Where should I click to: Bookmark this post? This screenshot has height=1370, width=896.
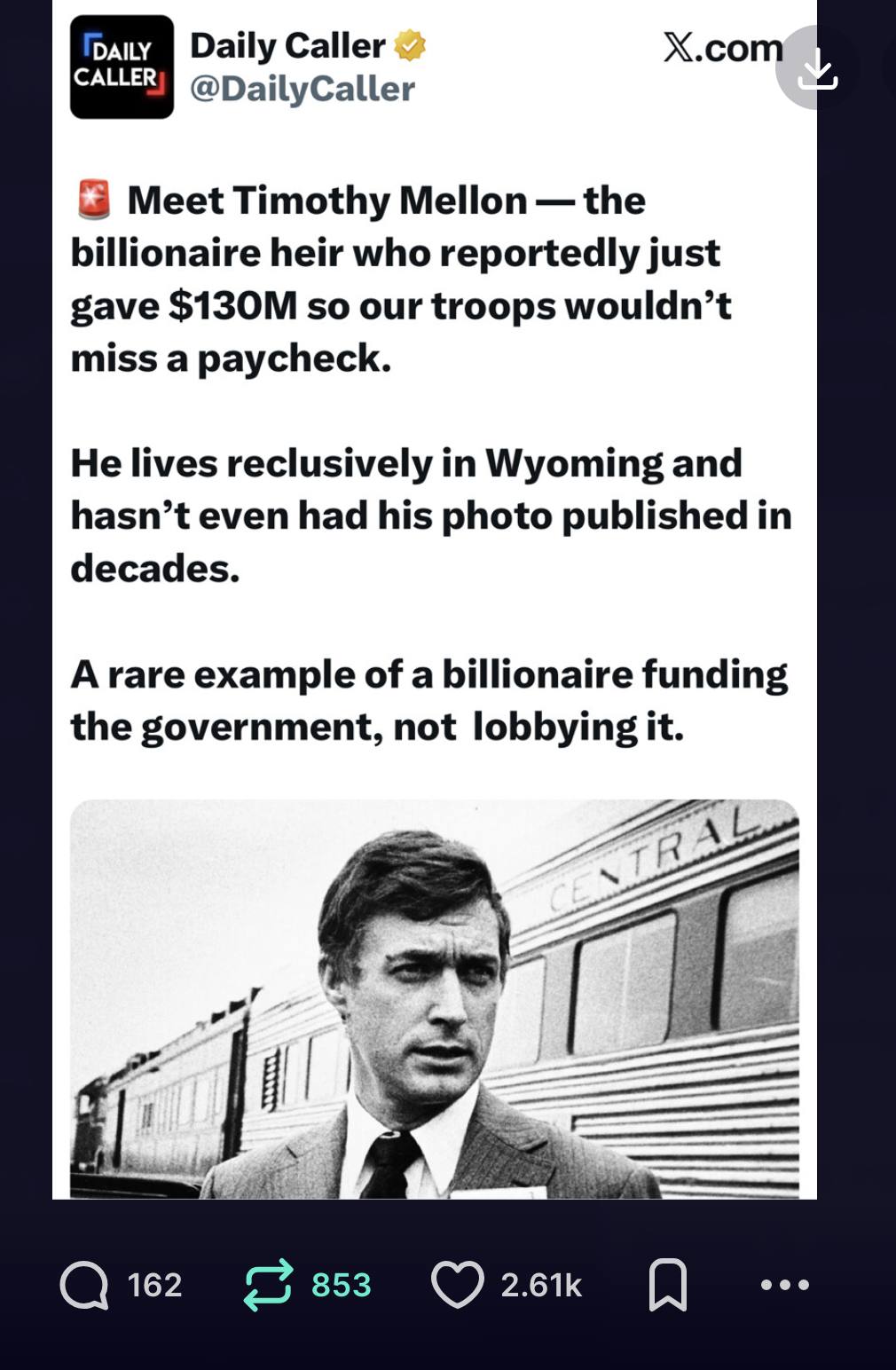(667, 1285)
